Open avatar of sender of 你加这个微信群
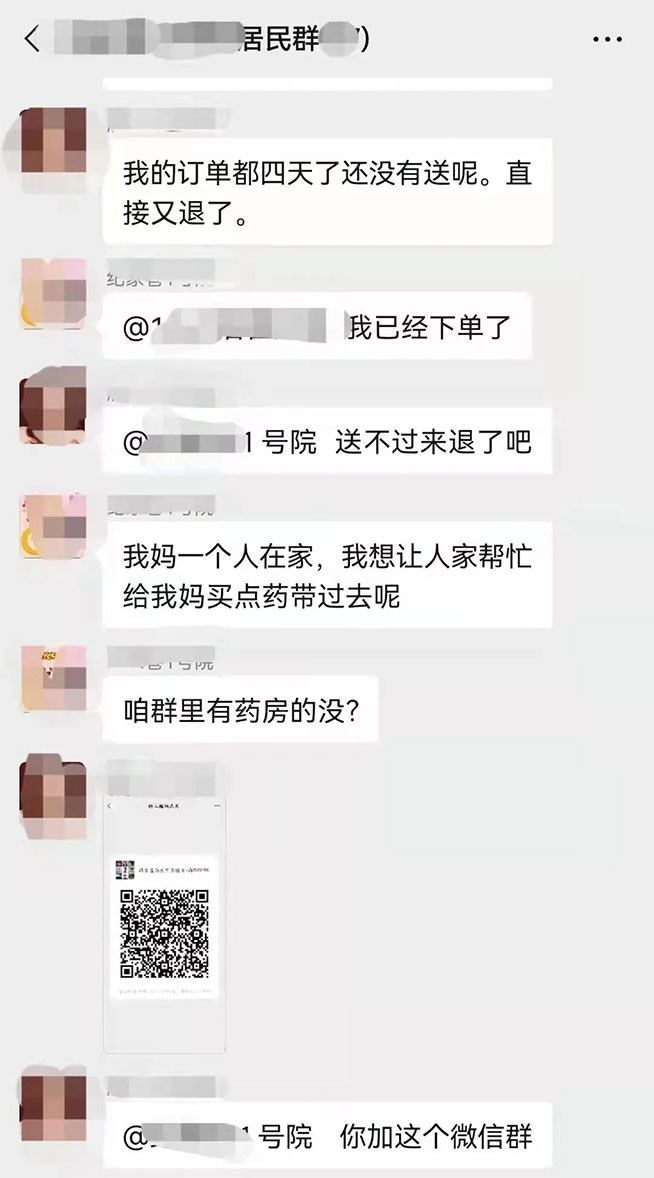 click(52, 1102)
